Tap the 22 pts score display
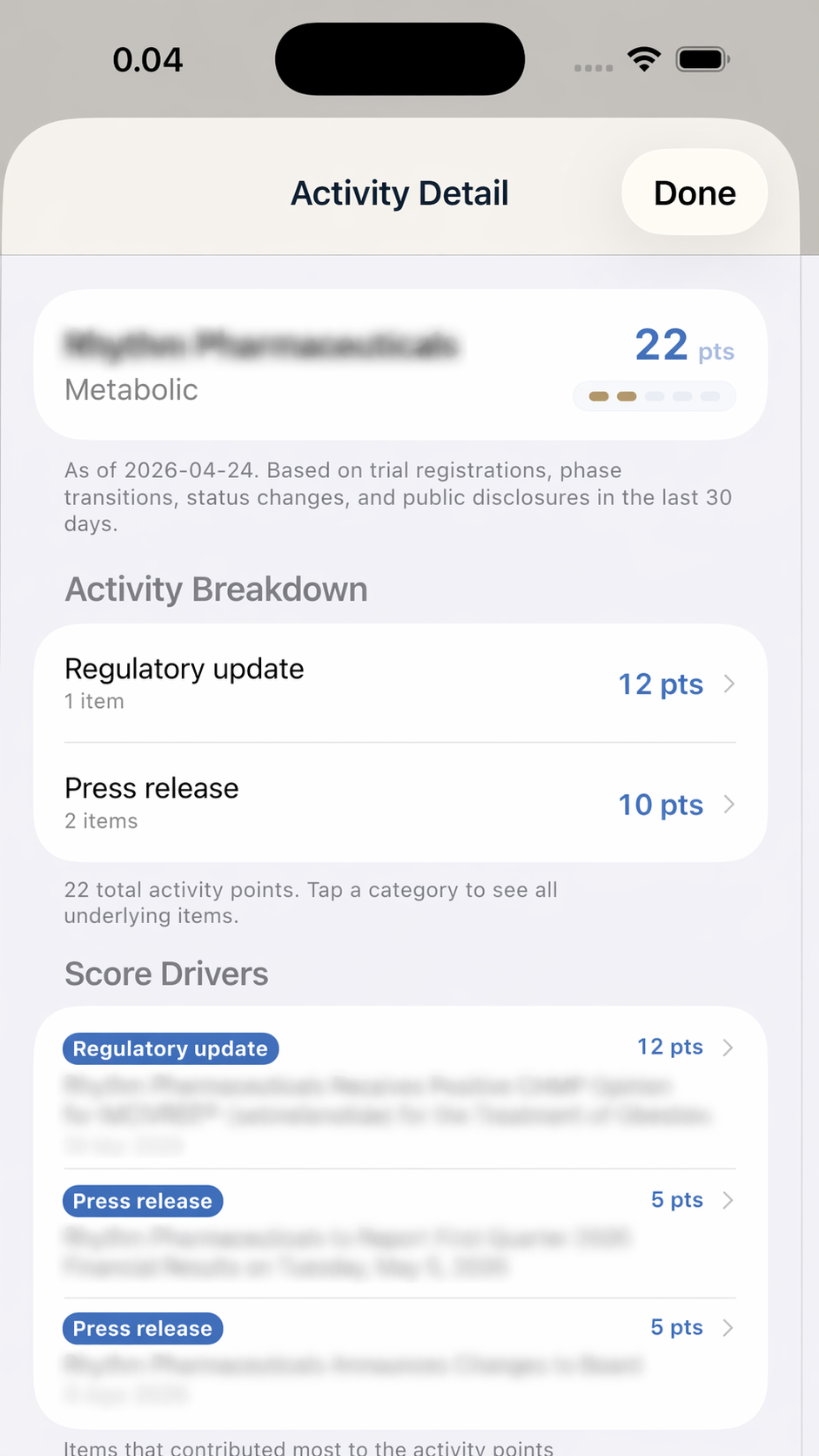 coord(684,346)
